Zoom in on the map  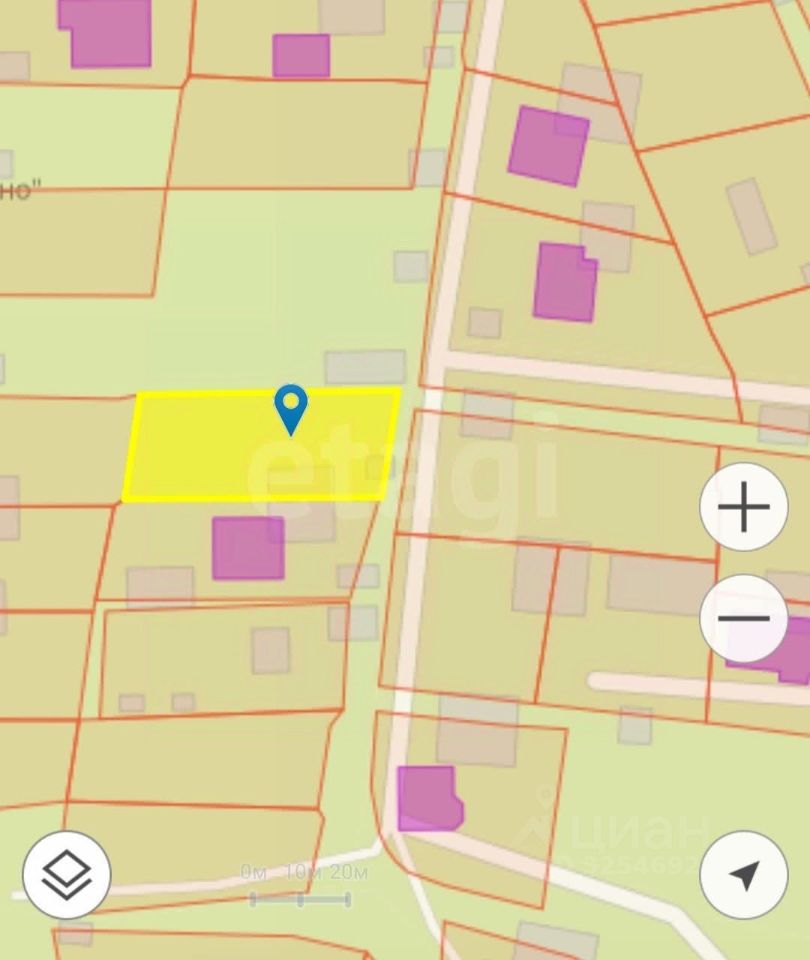click(745, 509)
